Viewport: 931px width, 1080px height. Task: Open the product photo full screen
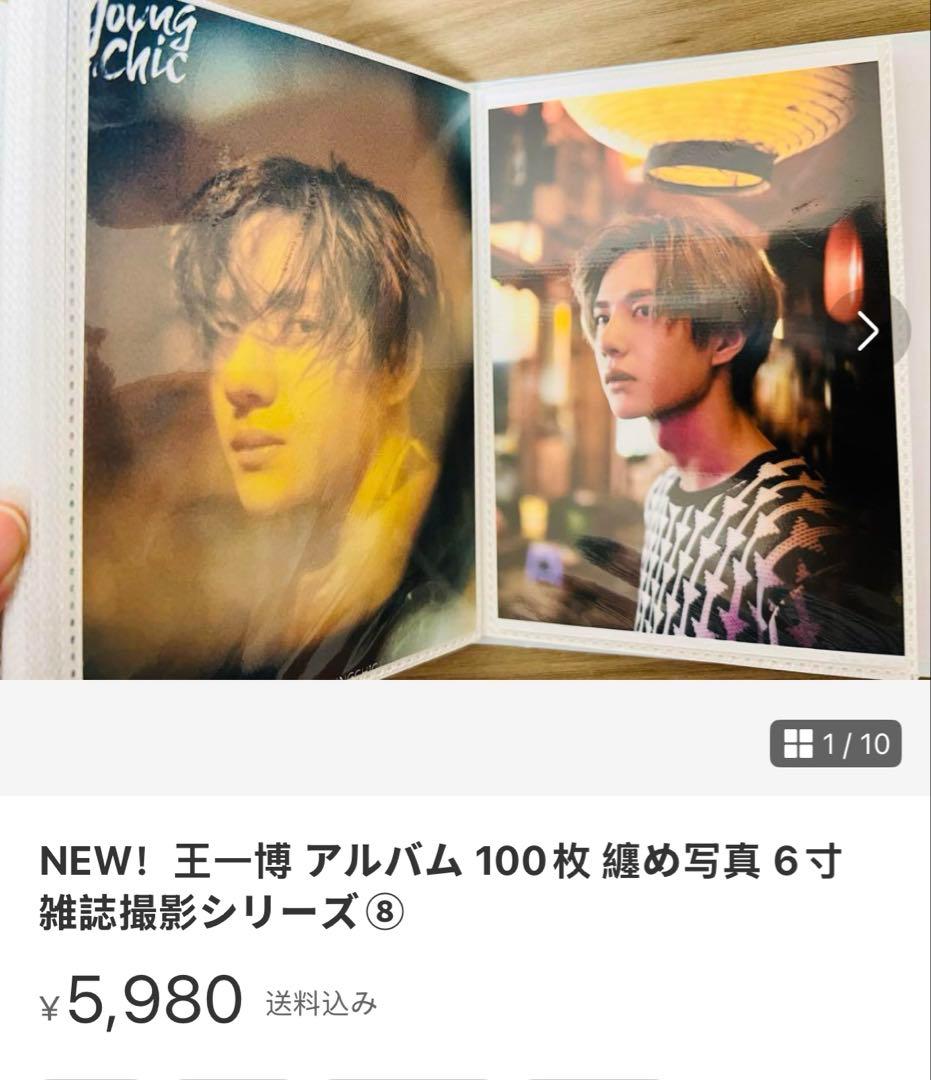465,340
